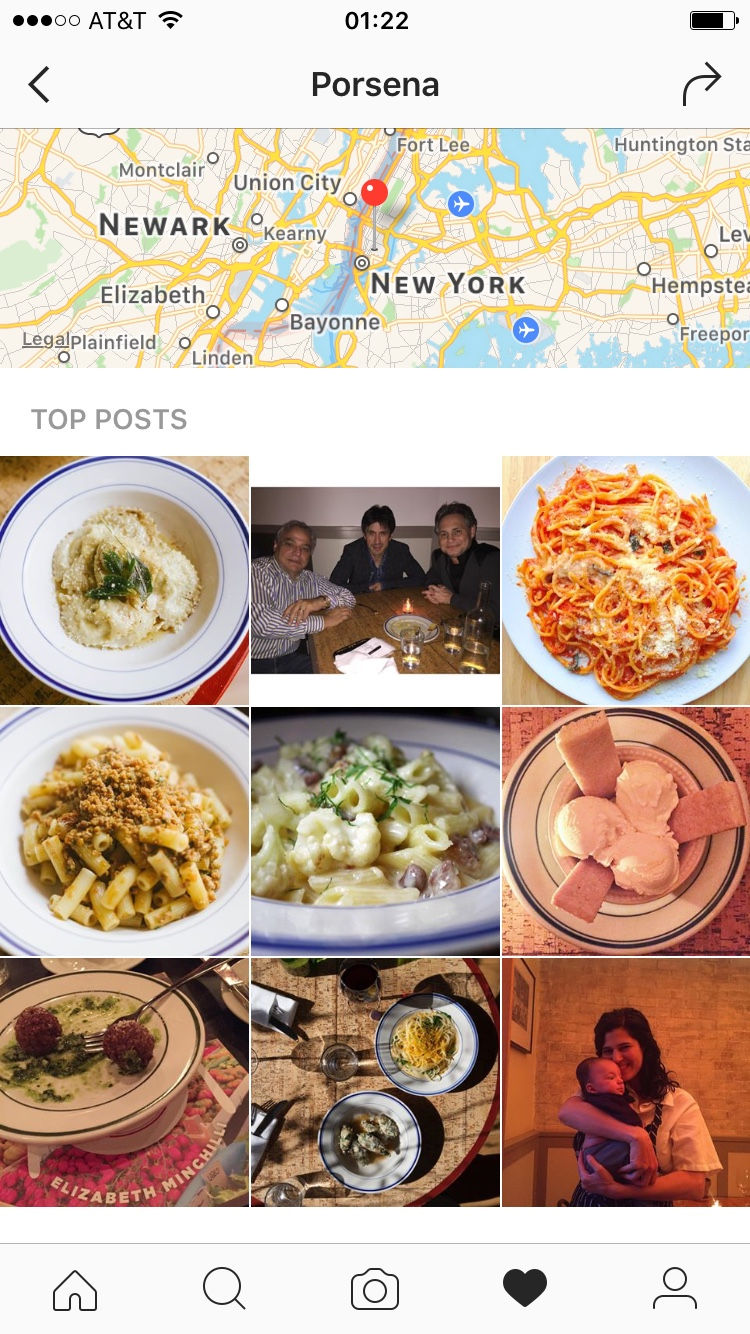Open the ice cream scoops dessert post
Screen dimensions: 750x1334
click(626, 831)
